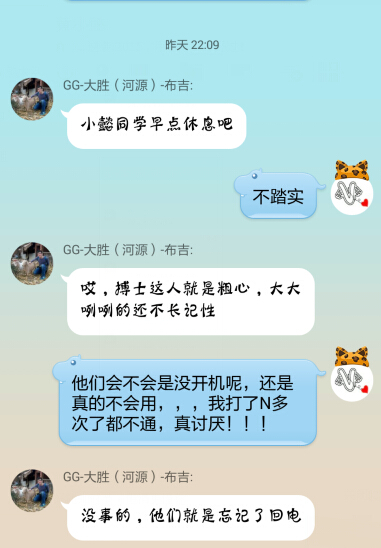Open sender's avatar beside the 早点休息吧 message
The width and height of the screenshot is (381, 548).
point(32,99)
